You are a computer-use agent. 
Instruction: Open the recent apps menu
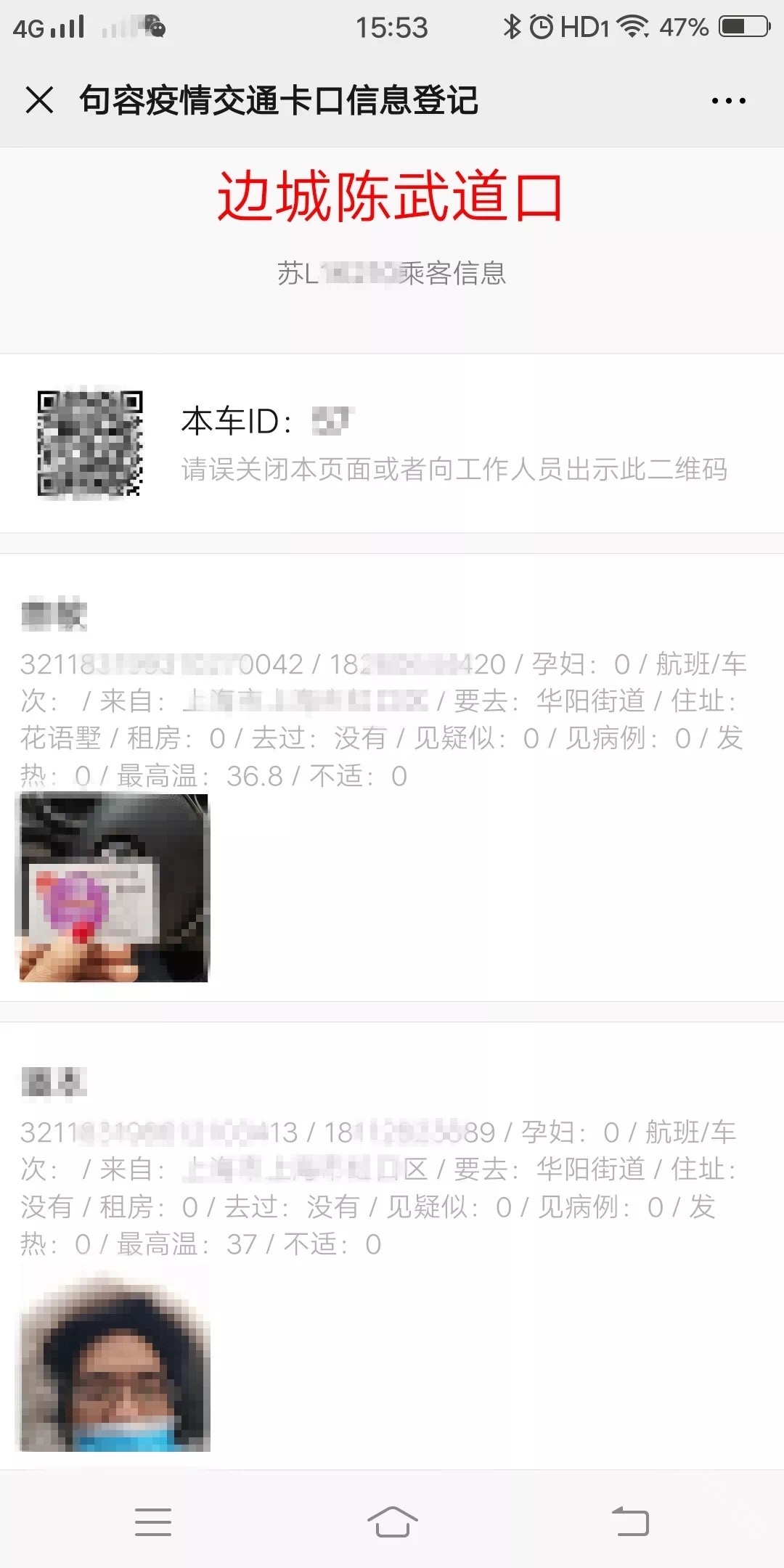click(x=153, y=1522)
